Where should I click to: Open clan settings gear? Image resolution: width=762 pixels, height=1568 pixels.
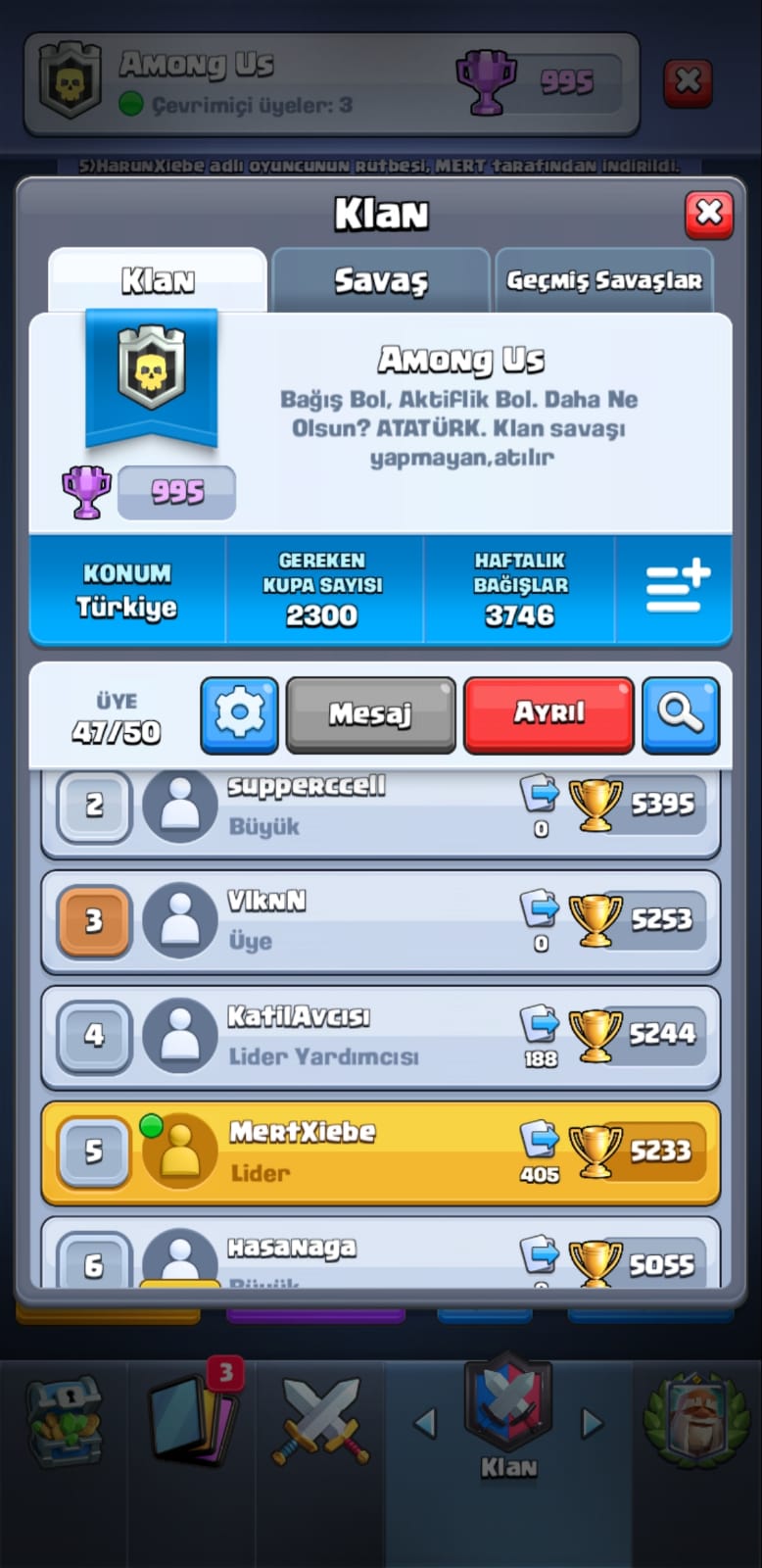(240, 715)
